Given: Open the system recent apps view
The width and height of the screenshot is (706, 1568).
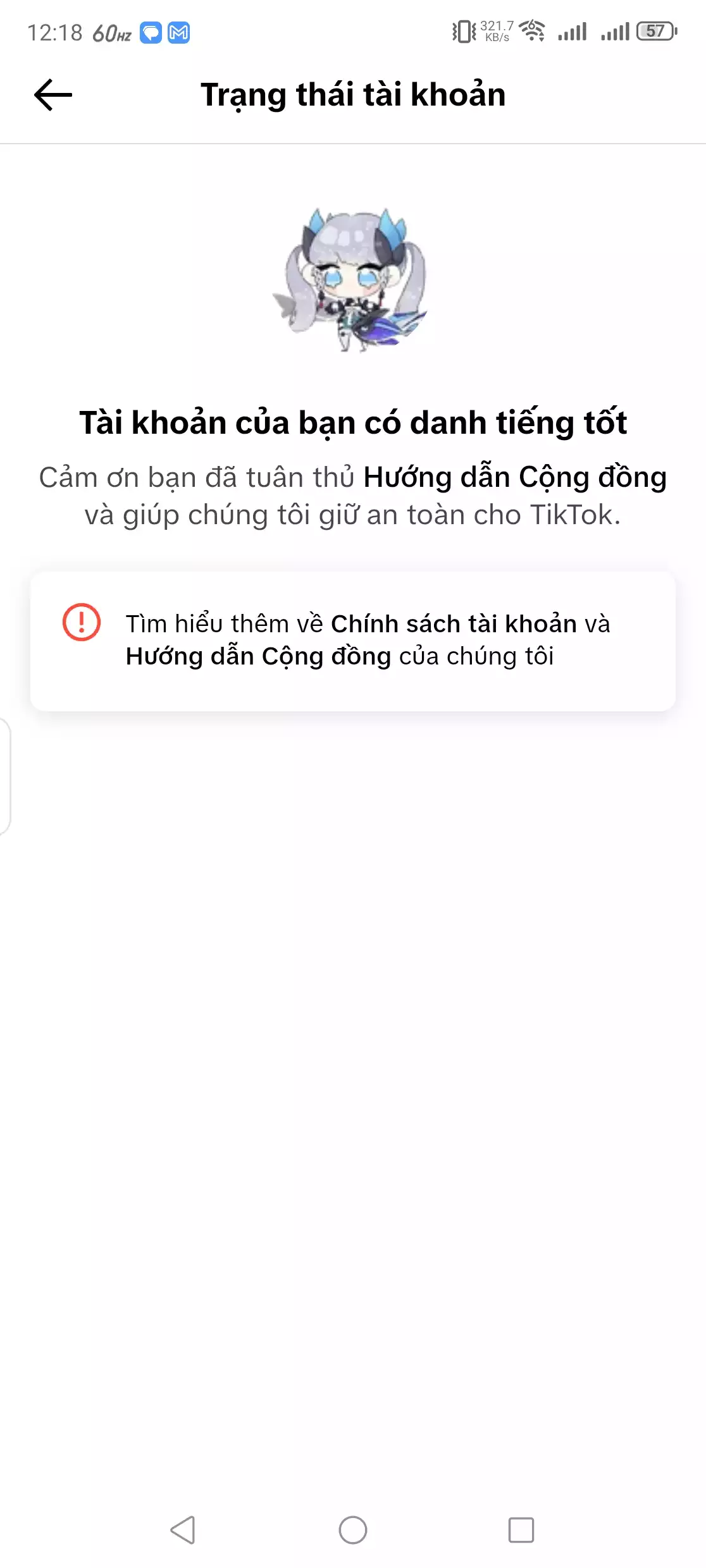Looking at the screenshot, I should click(521, 1530).
